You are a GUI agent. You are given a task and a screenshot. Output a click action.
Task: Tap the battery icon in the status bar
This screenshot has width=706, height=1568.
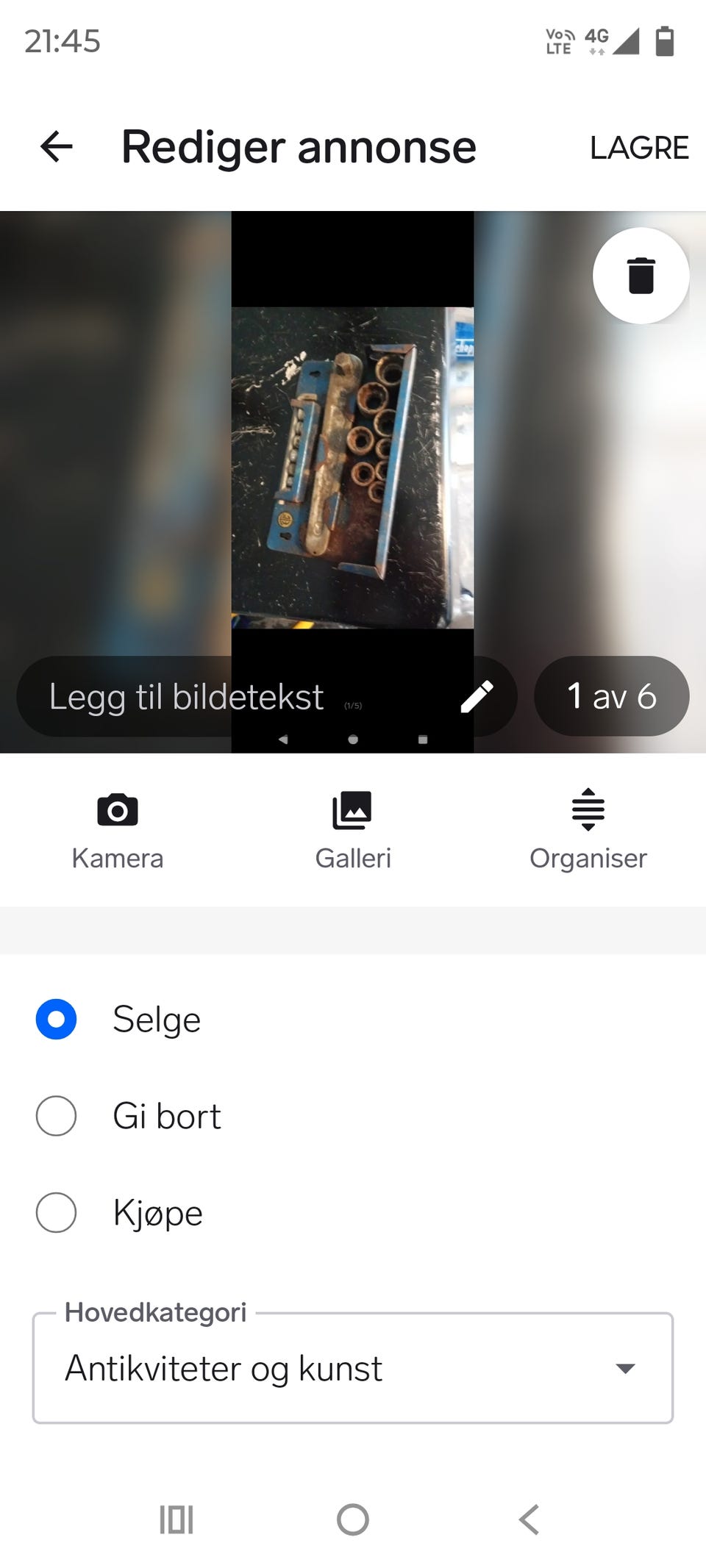tap(664, 42)
